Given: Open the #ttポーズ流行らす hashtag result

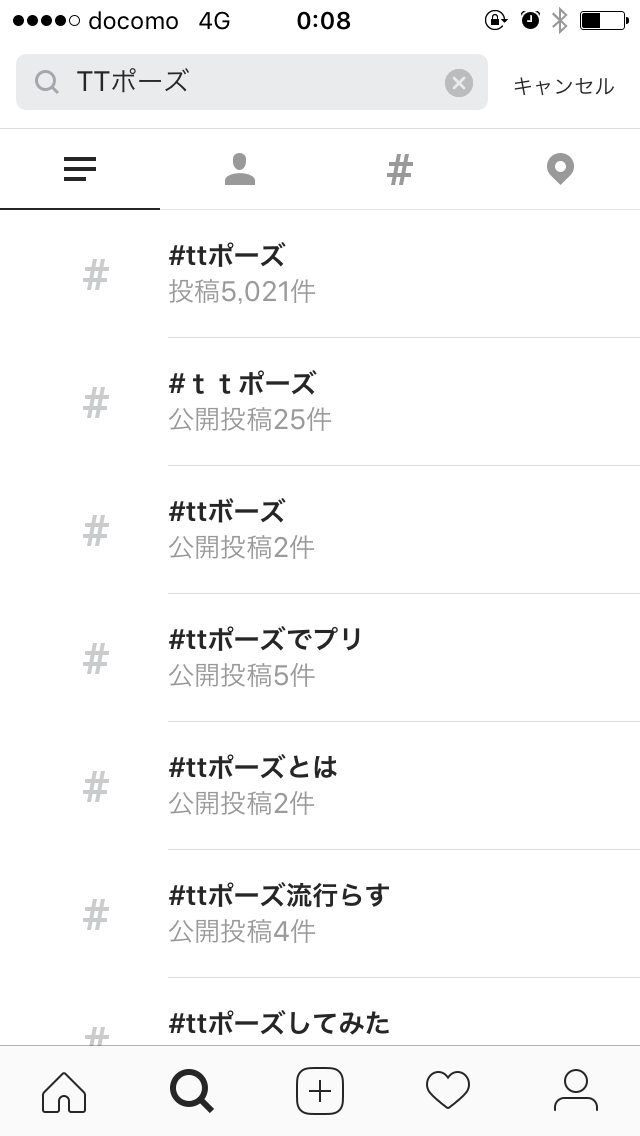Looking at the screenshot, I should [x=320, y=914].
